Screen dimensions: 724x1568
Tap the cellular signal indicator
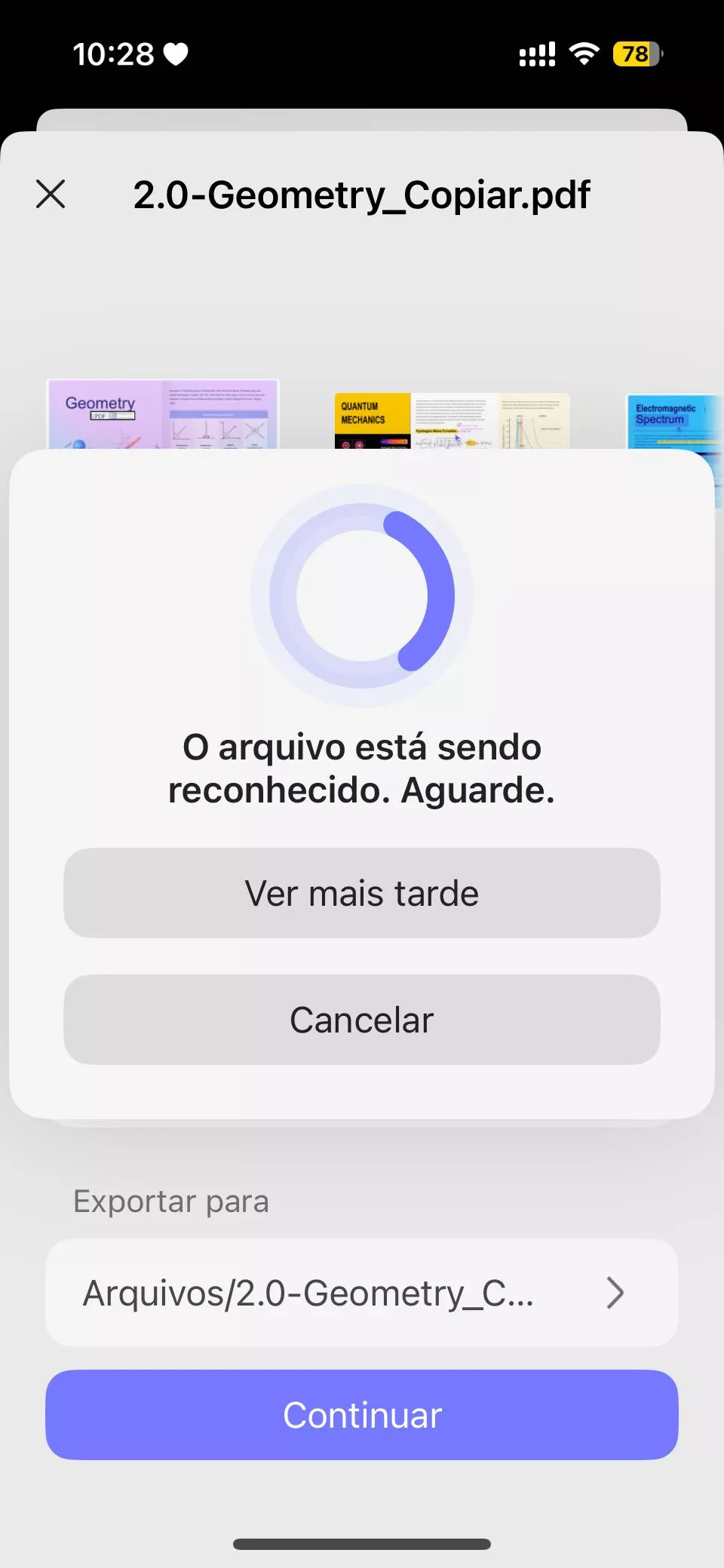(536, 54)
